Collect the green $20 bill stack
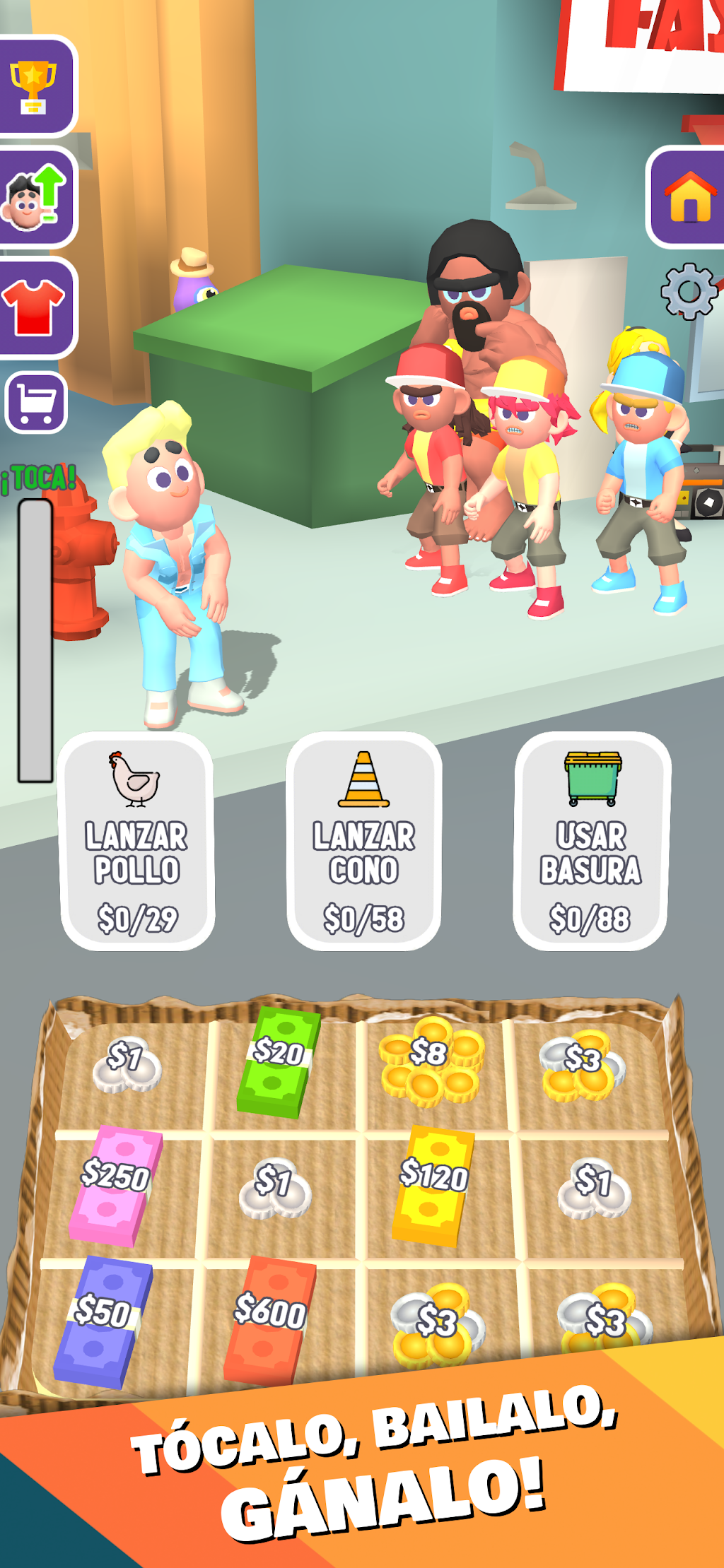 (x=279, y=1062)
